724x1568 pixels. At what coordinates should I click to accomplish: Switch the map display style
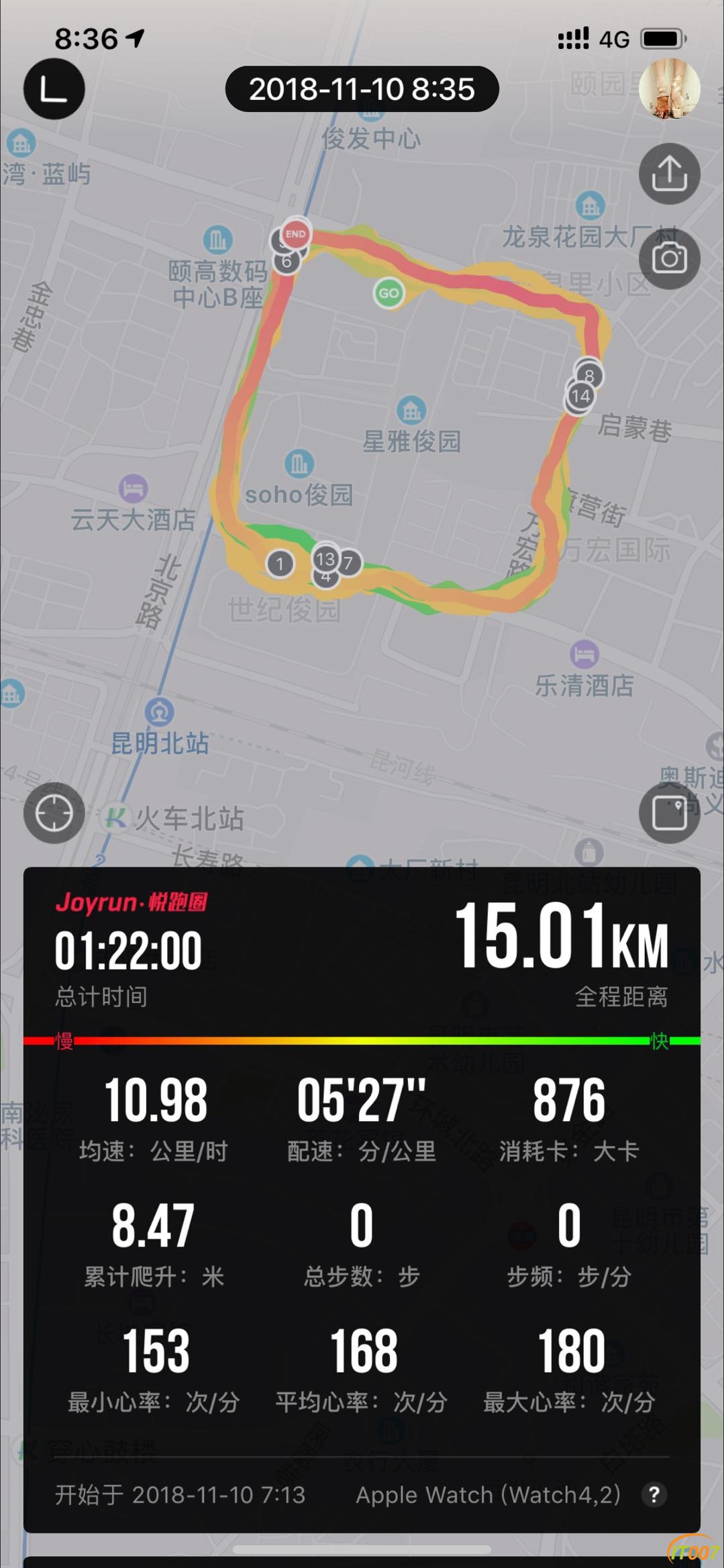[x=669, y=813]
